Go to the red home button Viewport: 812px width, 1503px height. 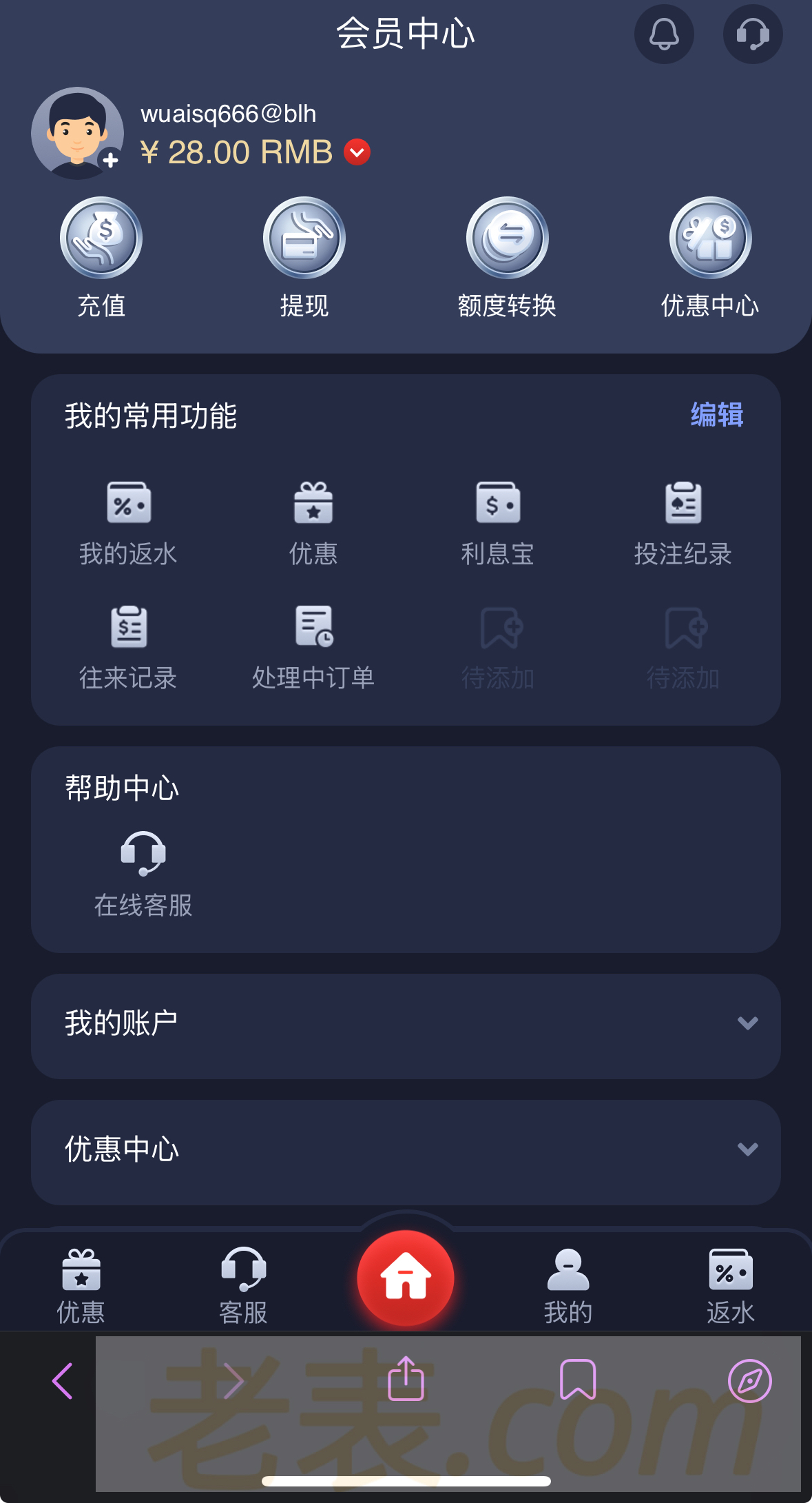(x=406, y=1278)
